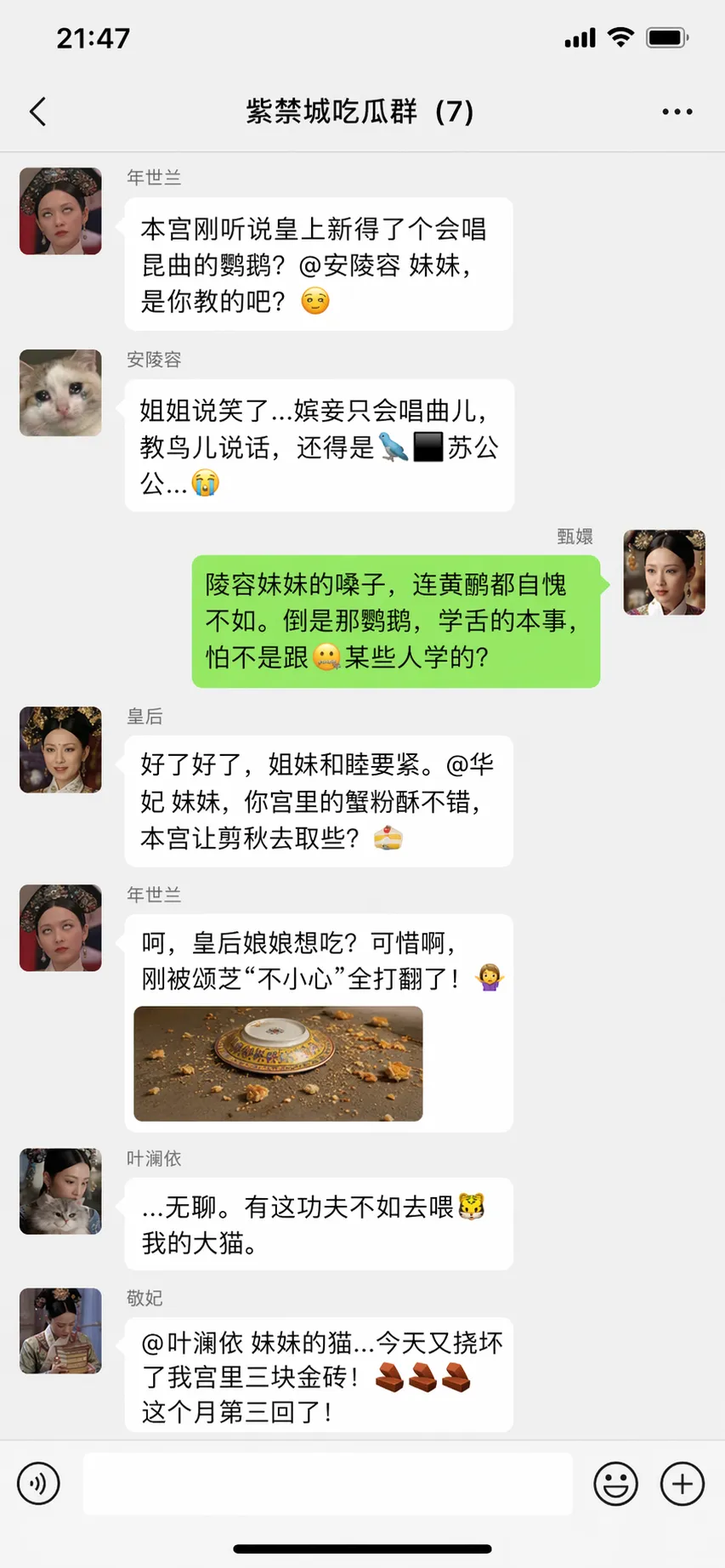The width and height of the screenshot is (725, 1568).
Task: Open 皇后's profile avatar
Action: (60, 750)
